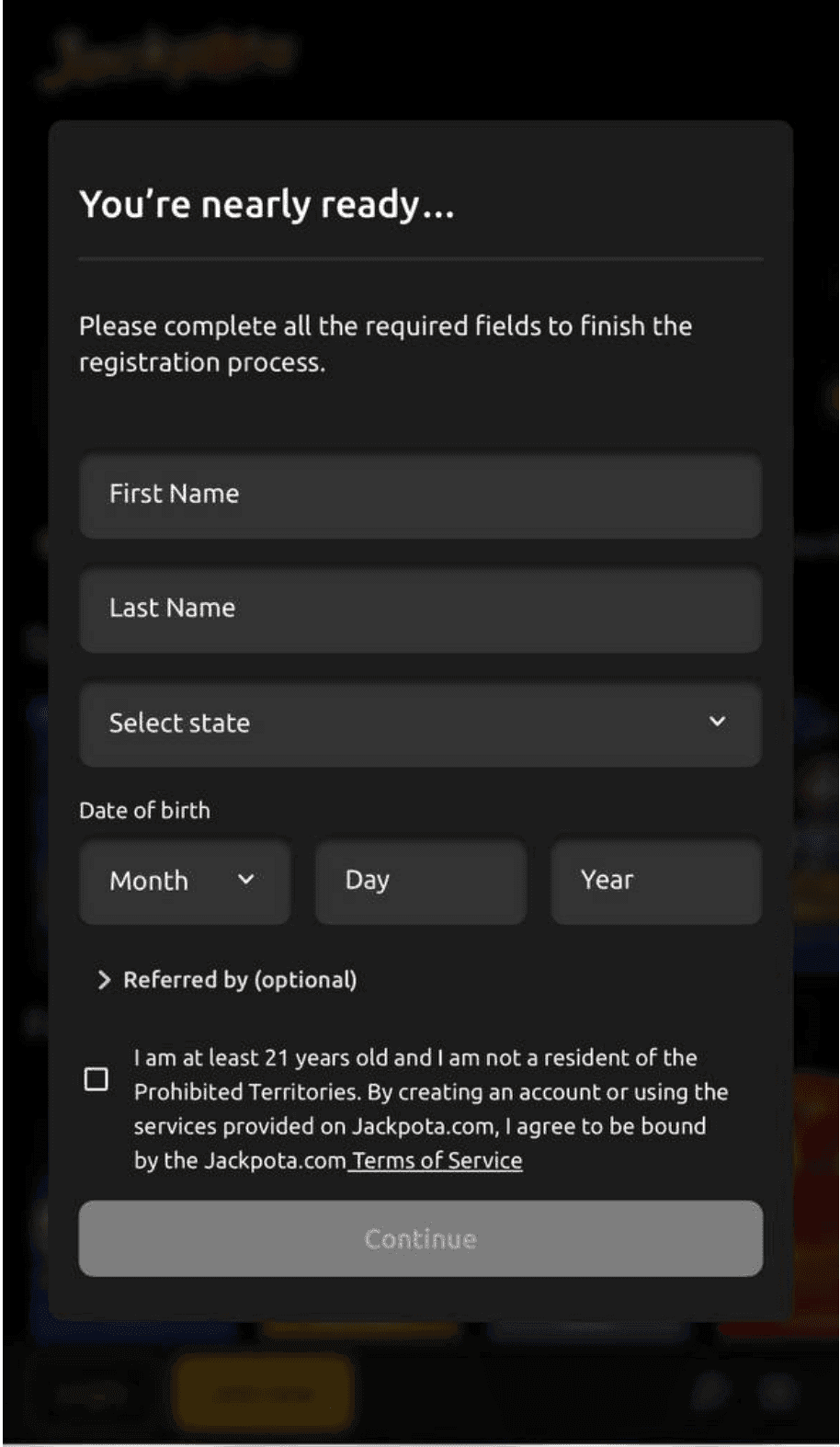
Task: Click the underlined Terms of Service text
Action: coord(435,1160)
